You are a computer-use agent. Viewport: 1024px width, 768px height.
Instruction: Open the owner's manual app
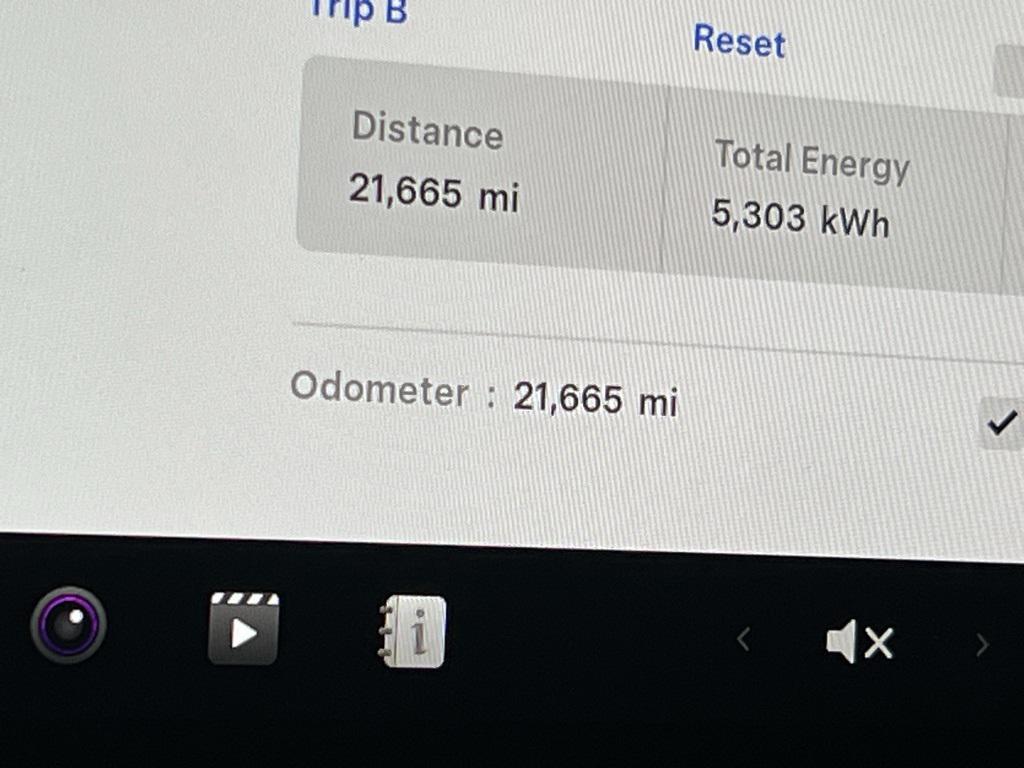414,632
